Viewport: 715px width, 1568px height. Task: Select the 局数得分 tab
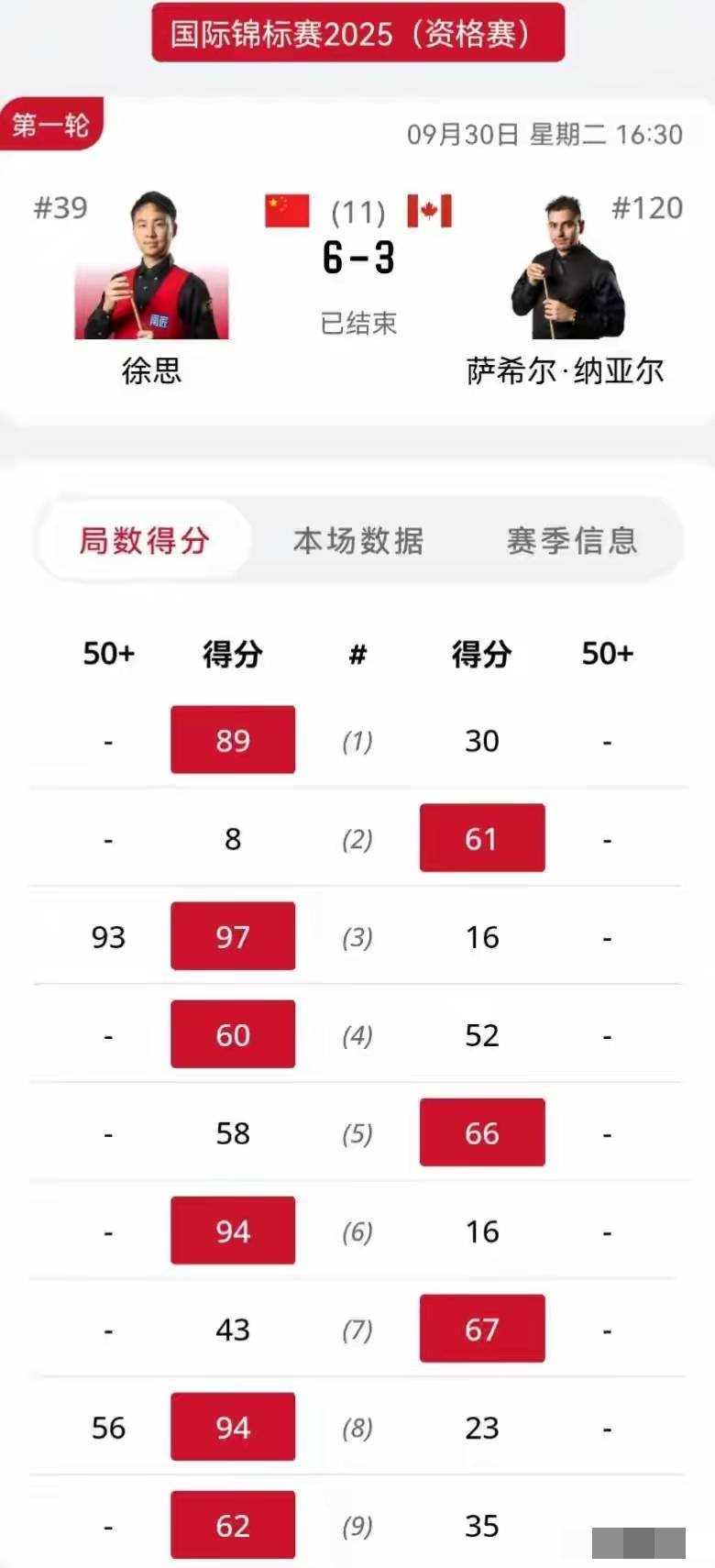pos(144,540)
